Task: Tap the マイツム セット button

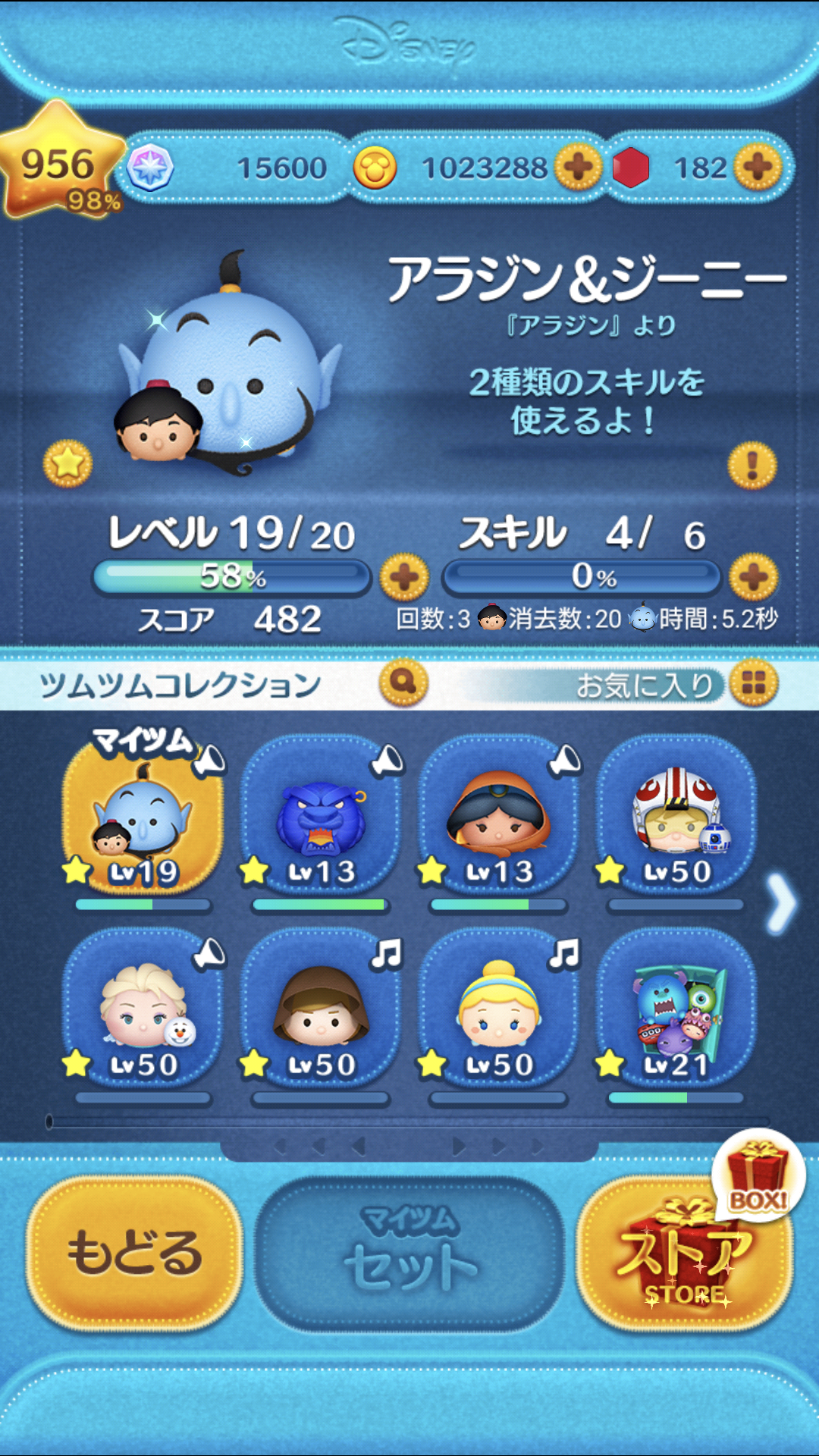Action: (x=409, y=1253)
